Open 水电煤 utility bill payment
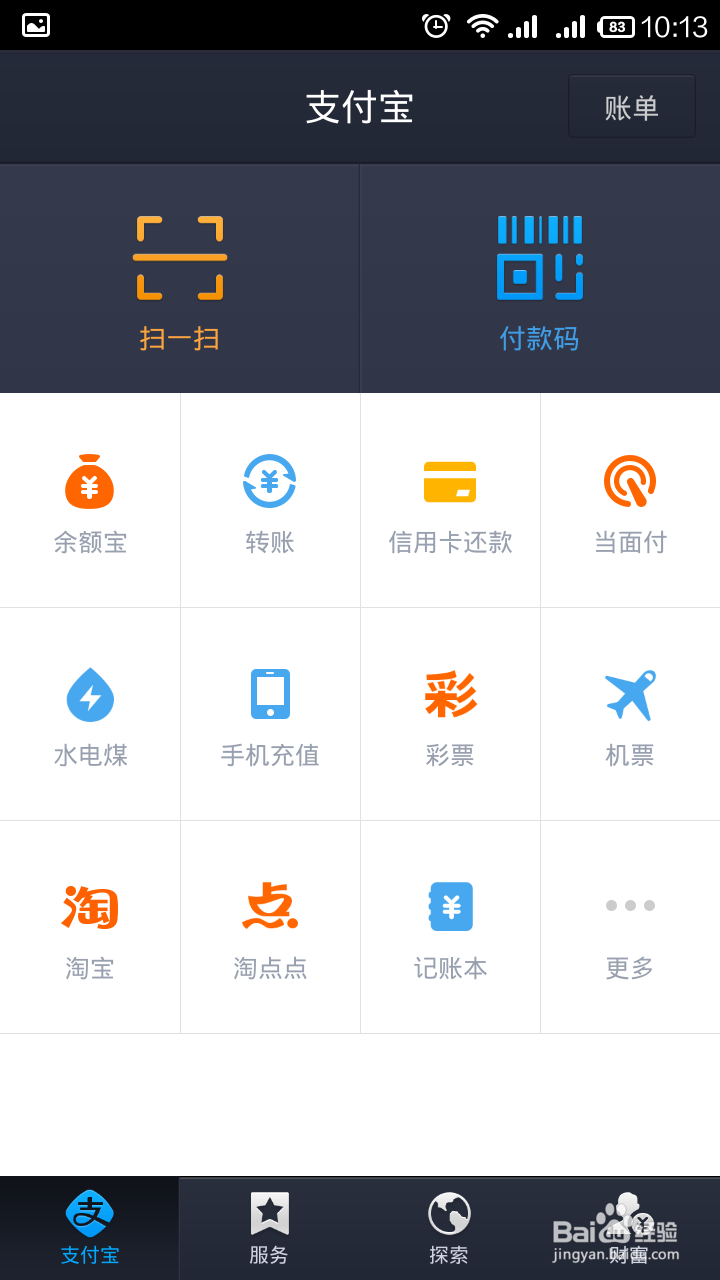The width and height of the screenshot is (720, 1280). [x=90, y=713]
